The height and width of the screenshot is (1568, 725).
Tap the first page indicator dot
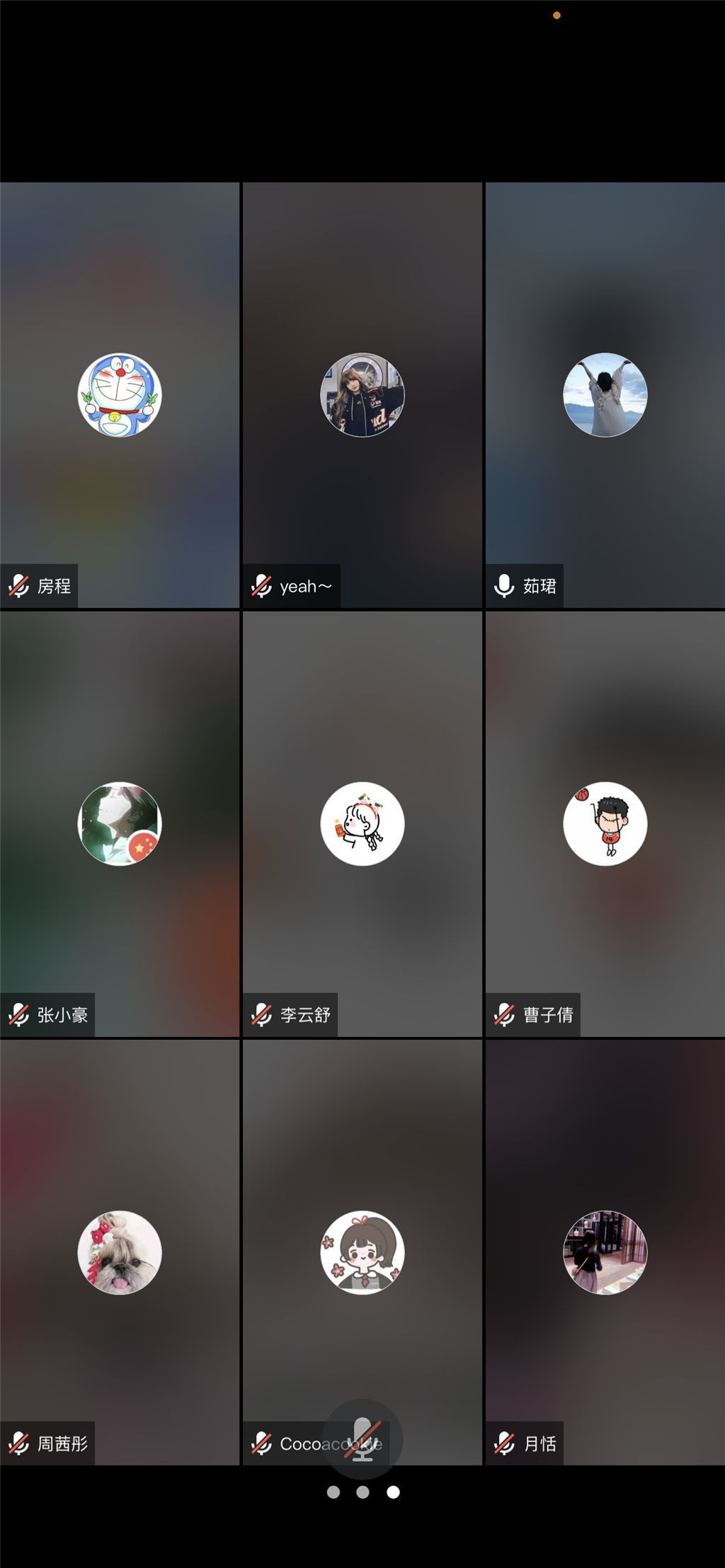tap(333, 1492)
